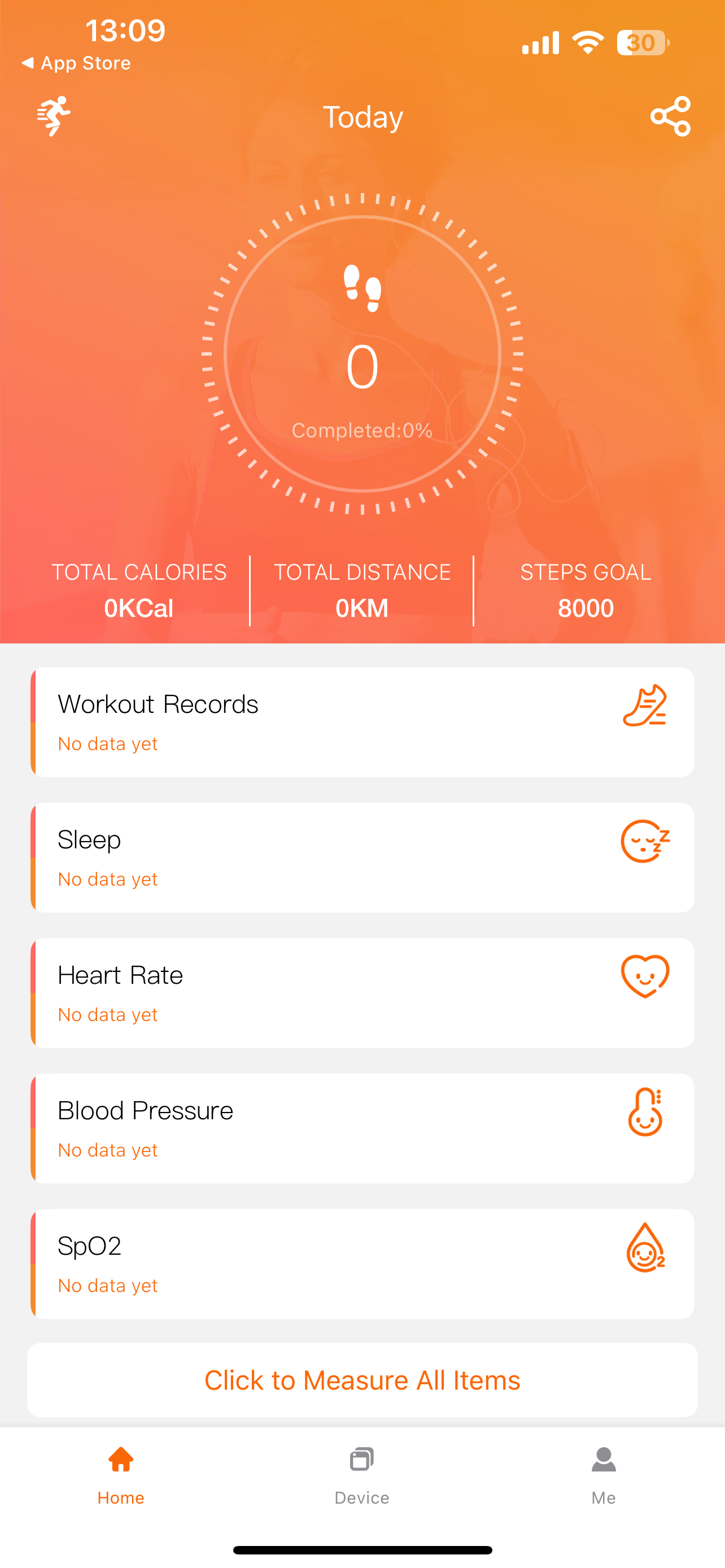This screenshot has width=725, height=1568.
Task: Share today's activity summary
Action: pos(670,116)
